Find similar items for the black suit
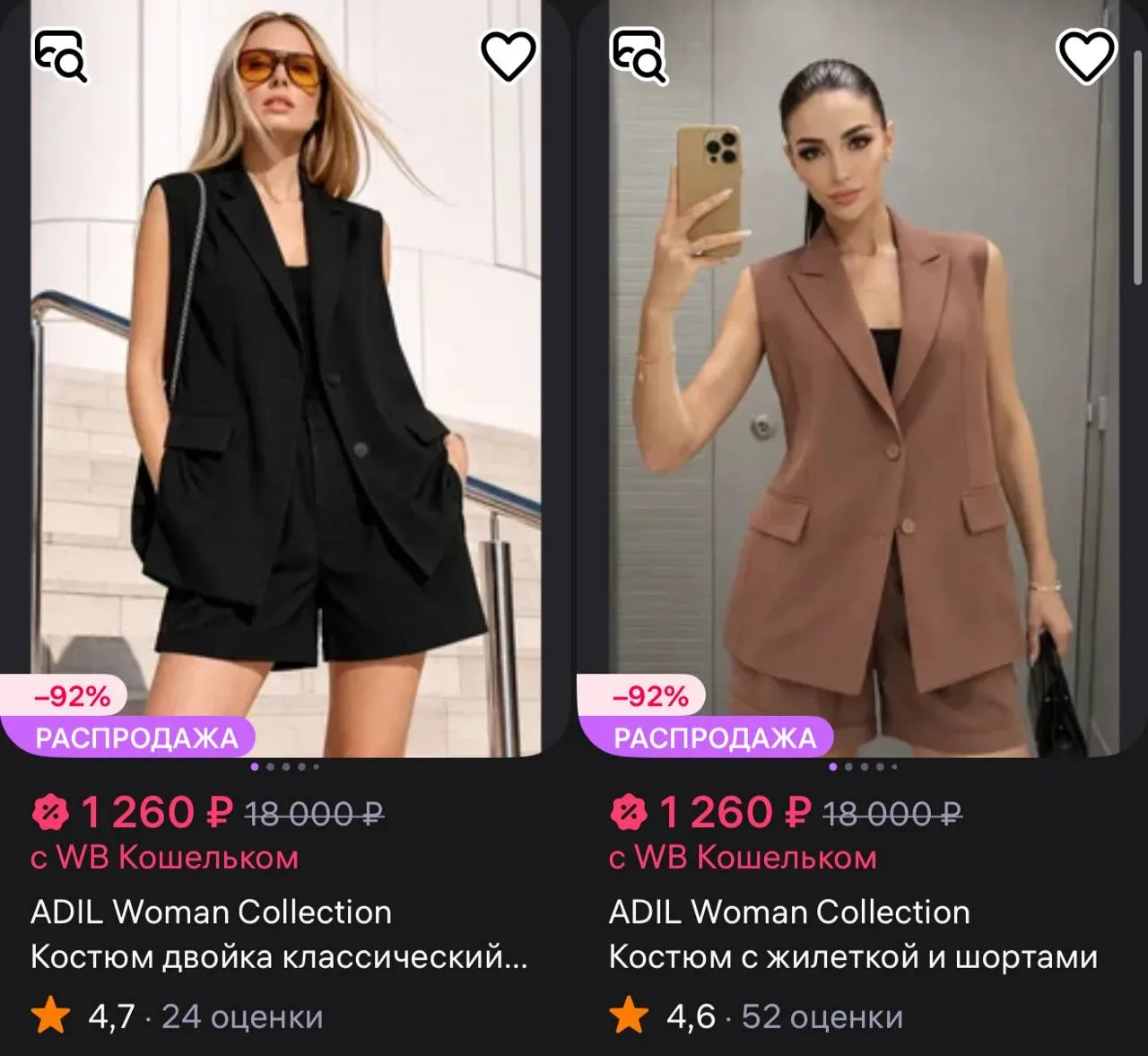 pyautogui.click(x=60, y=56)
